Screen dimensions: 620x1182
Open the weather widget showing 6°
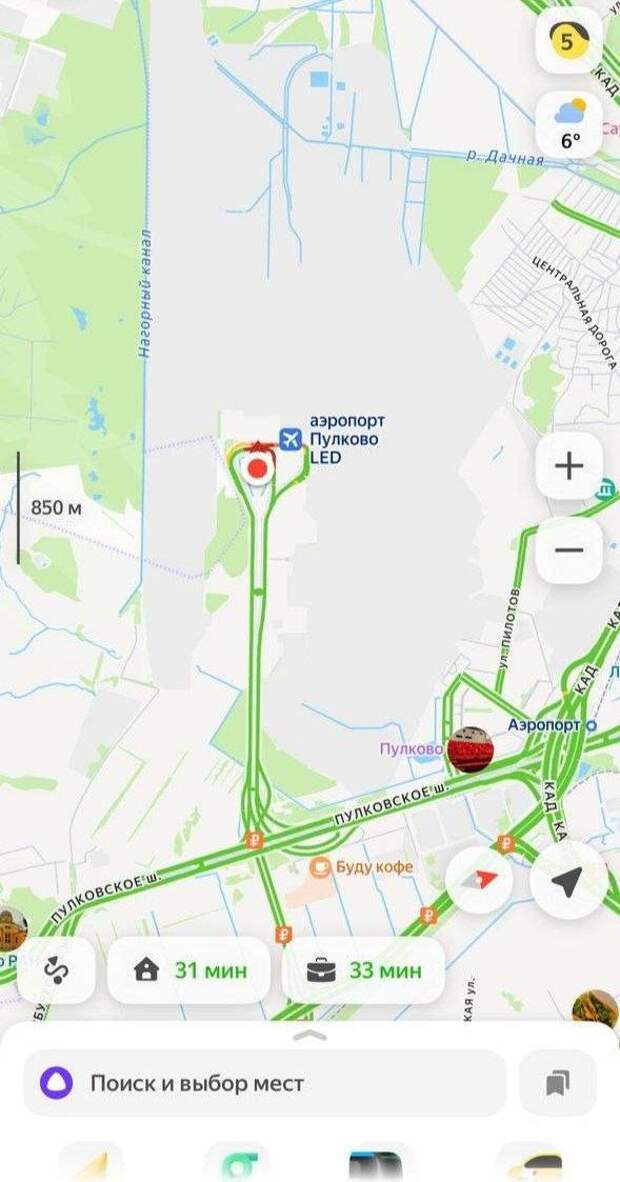(x=569, y=125)
